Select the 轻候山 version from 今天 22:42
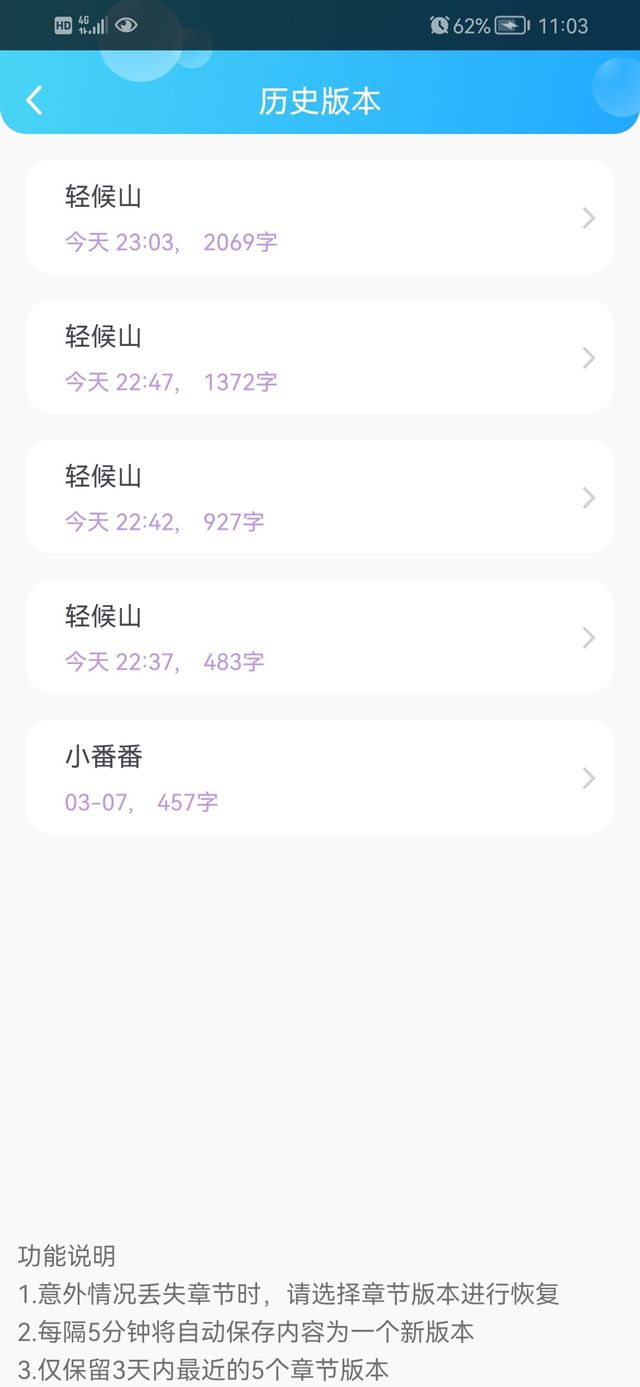 (x=320, y=497)
